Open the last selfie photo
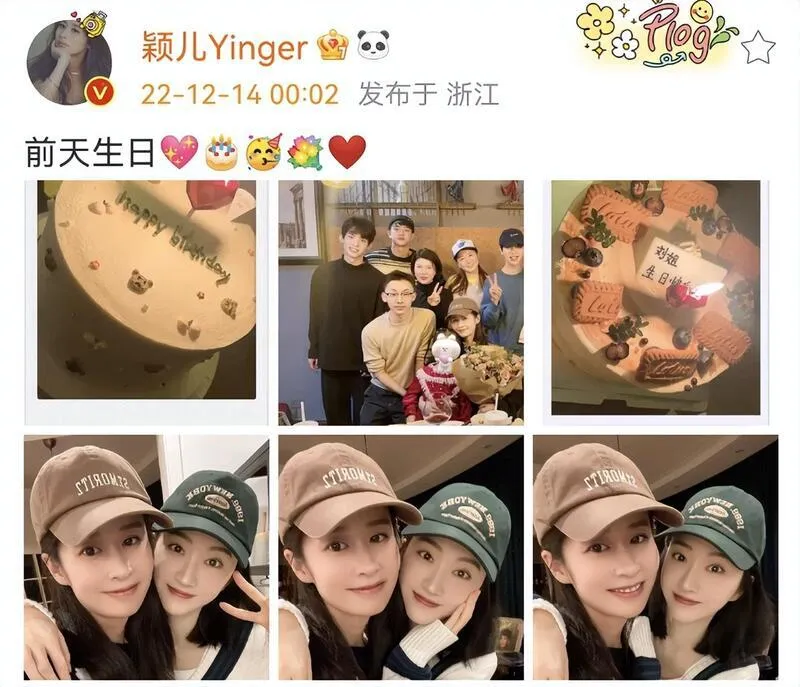The height and width of the screenshot is (687, 800). tap(655, 557)
